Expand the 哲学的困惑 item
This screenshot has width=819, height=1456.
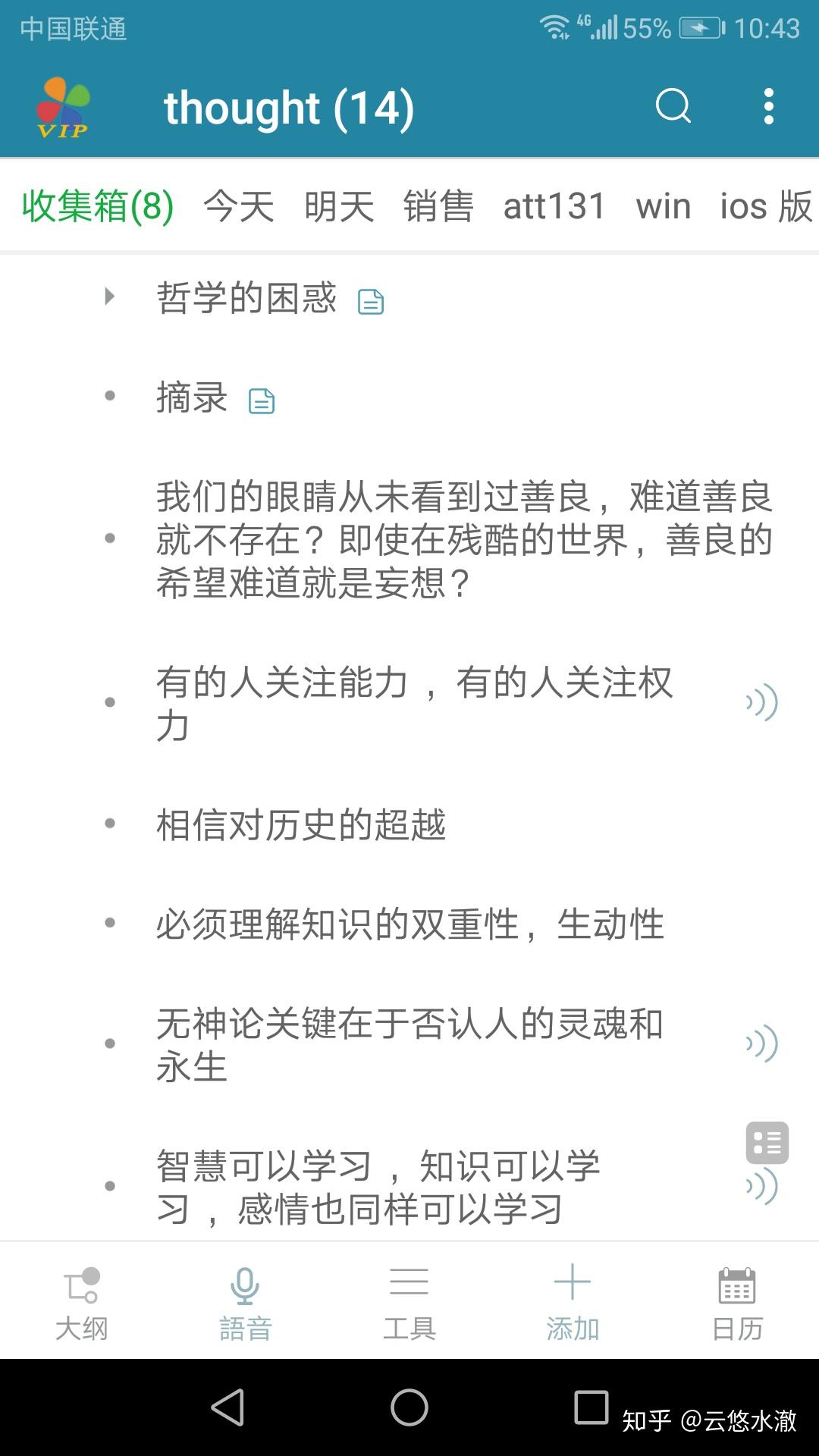pyautogui.click(x=108, y=296)
